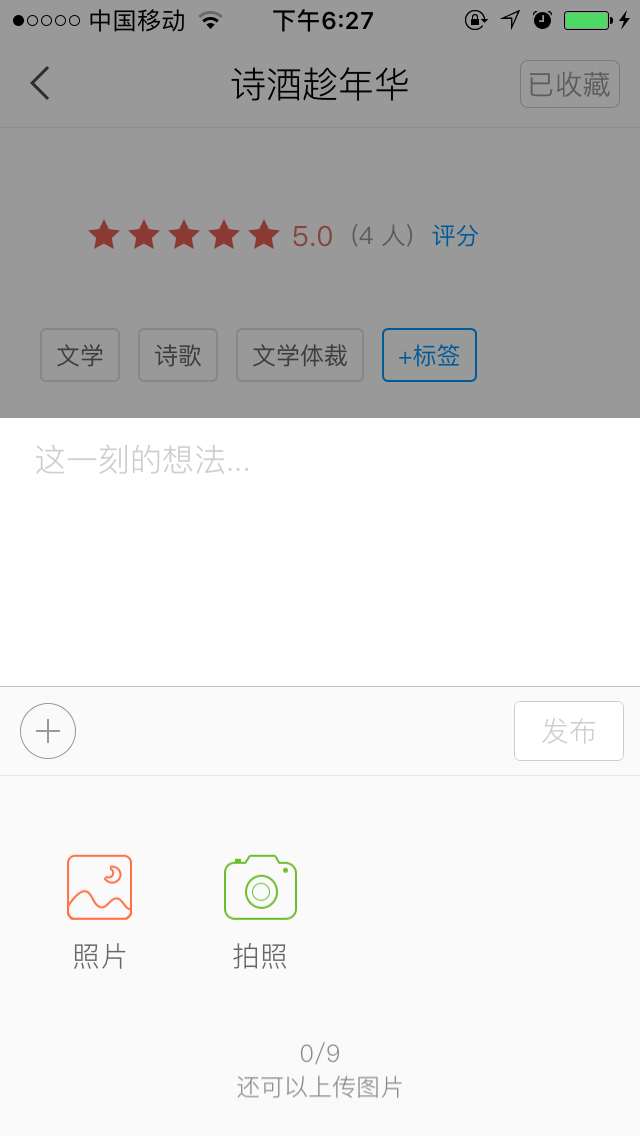Image resolution: width=640 pixels, height=1136 pixels.
Task: Select the 文学体裁 tag
Action: point(300,355)
